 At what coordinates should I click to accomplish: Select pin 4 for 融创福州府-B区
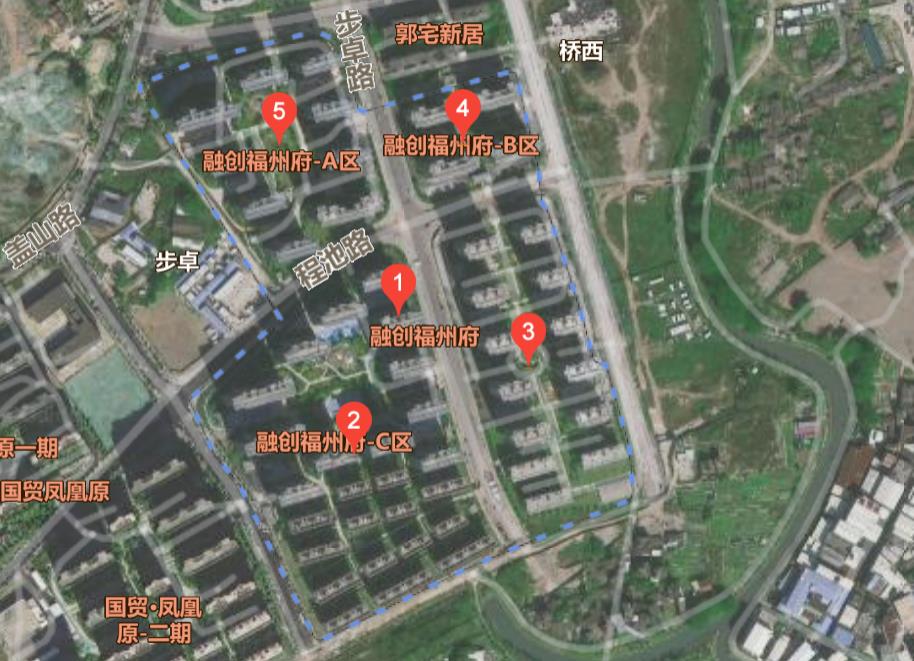click(461, 108)
